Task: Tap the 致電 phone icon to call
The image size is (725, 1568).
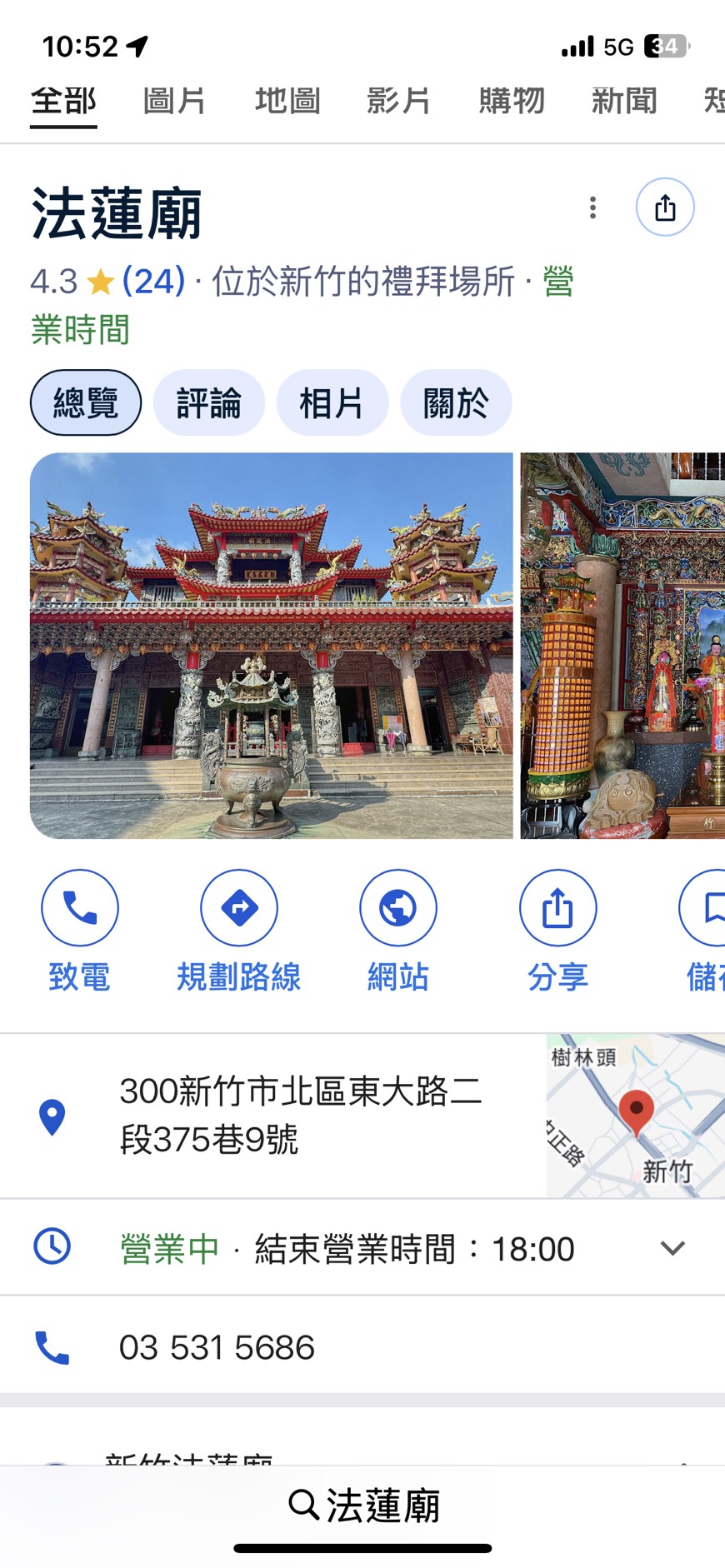Action: [x=79, y=907]
